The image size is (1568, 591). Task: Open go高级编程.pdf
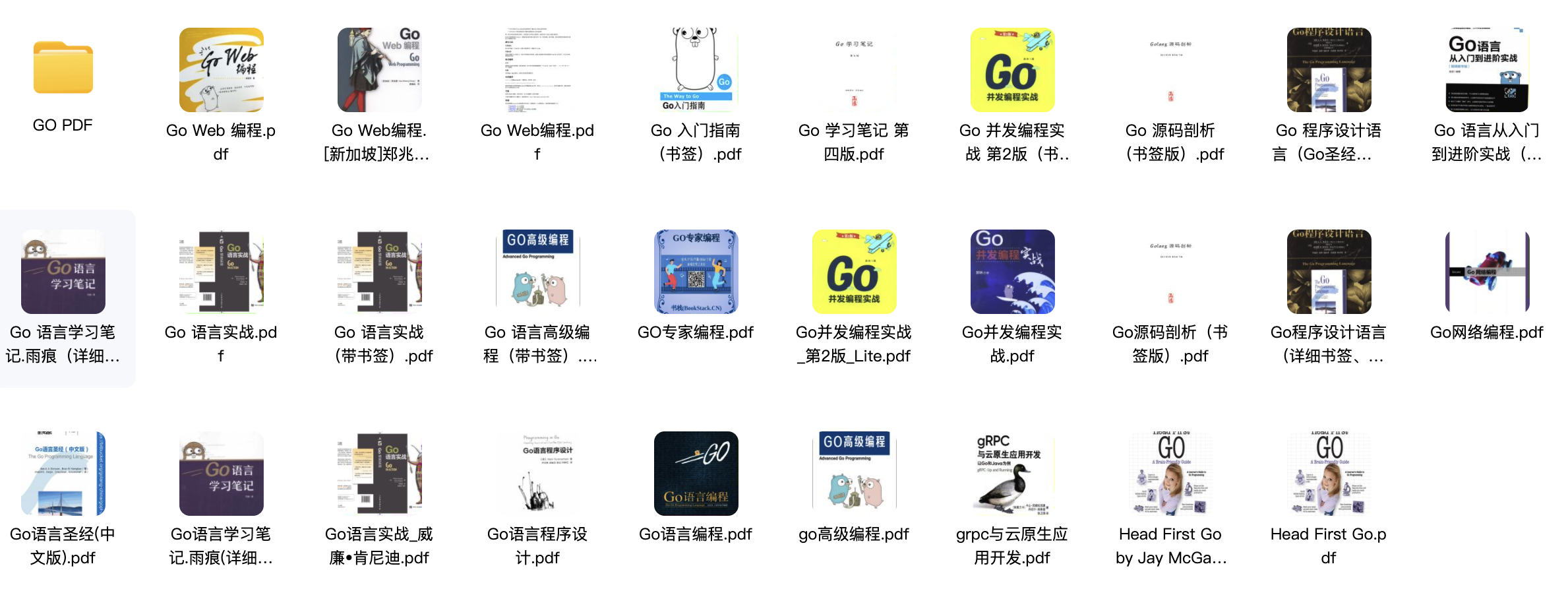(854, 474)
